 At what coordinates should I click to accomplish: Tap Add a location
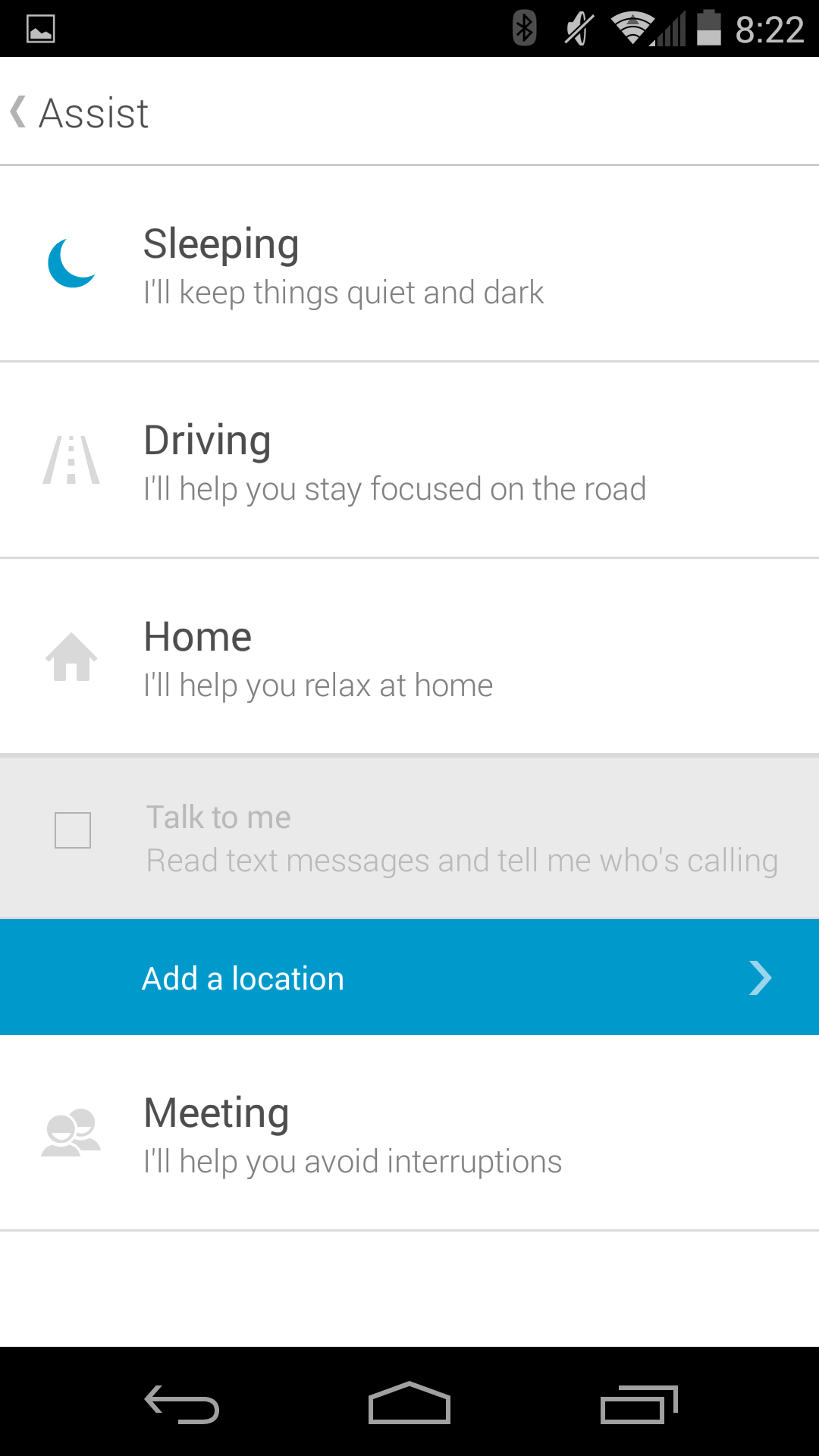409,977
